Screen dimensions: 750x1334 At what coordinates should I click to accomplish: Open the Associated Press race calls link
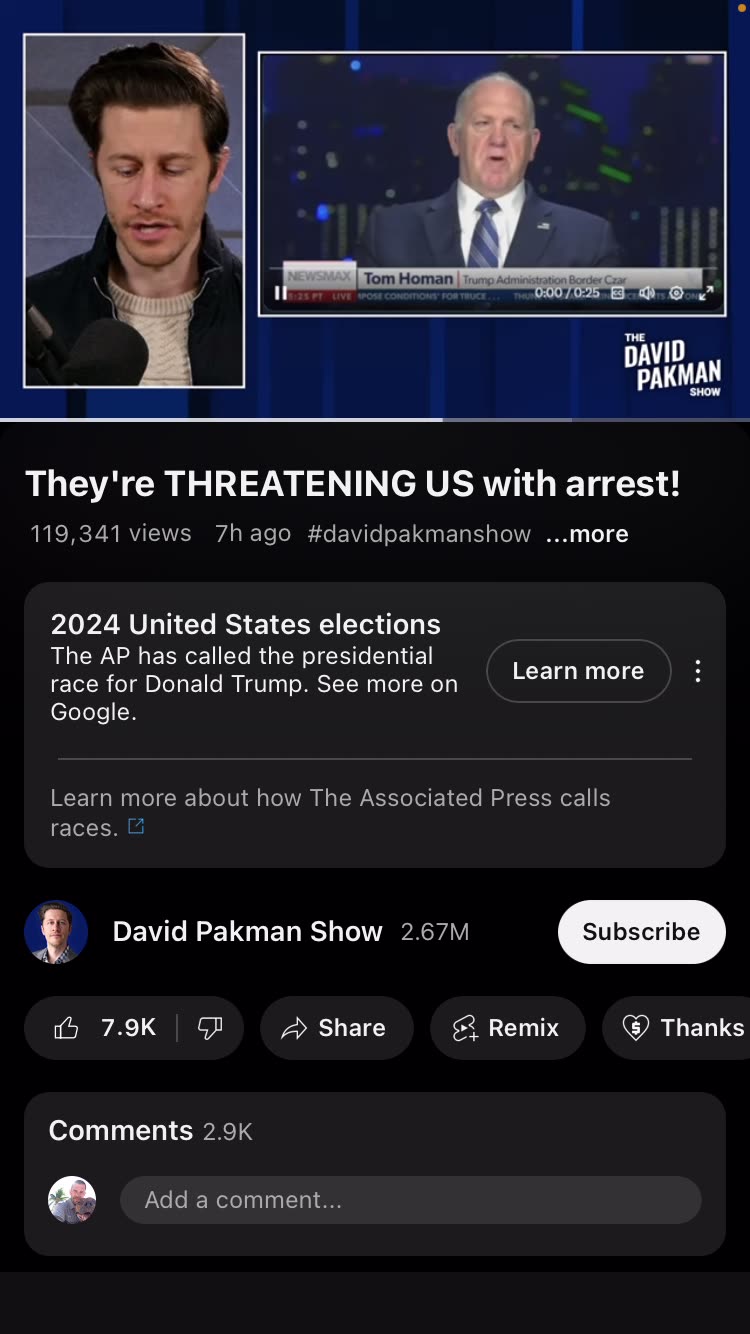coord(330,812)
